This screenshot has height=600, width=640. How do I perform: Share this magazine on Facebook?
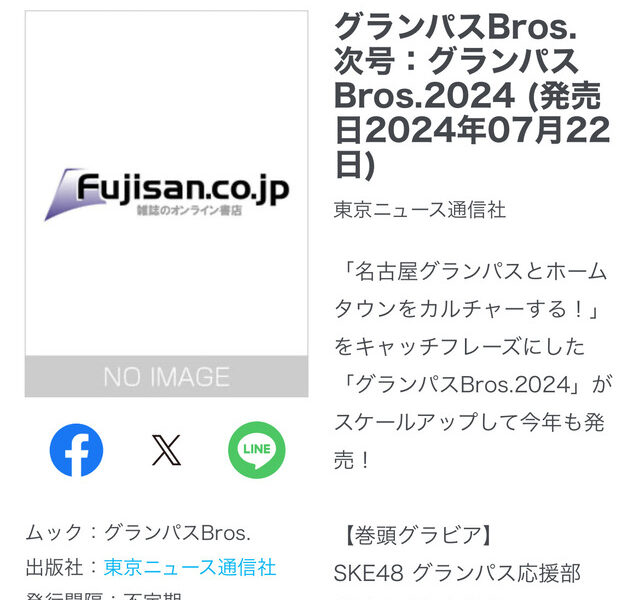pos(76,450)
